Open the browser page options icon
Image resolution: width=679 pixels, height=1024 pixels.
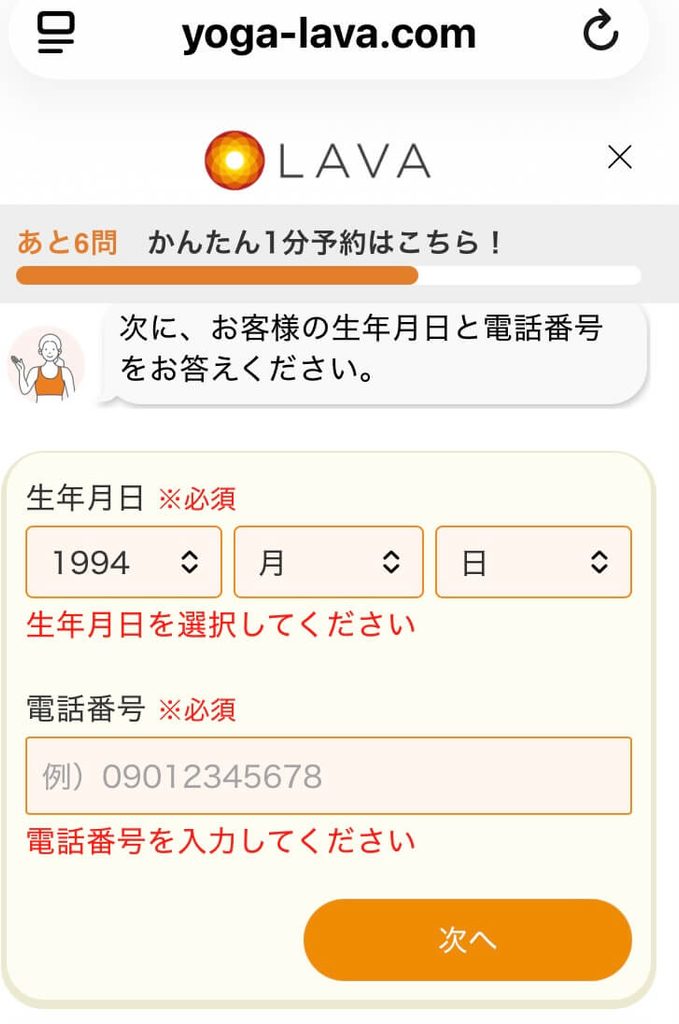56,33
